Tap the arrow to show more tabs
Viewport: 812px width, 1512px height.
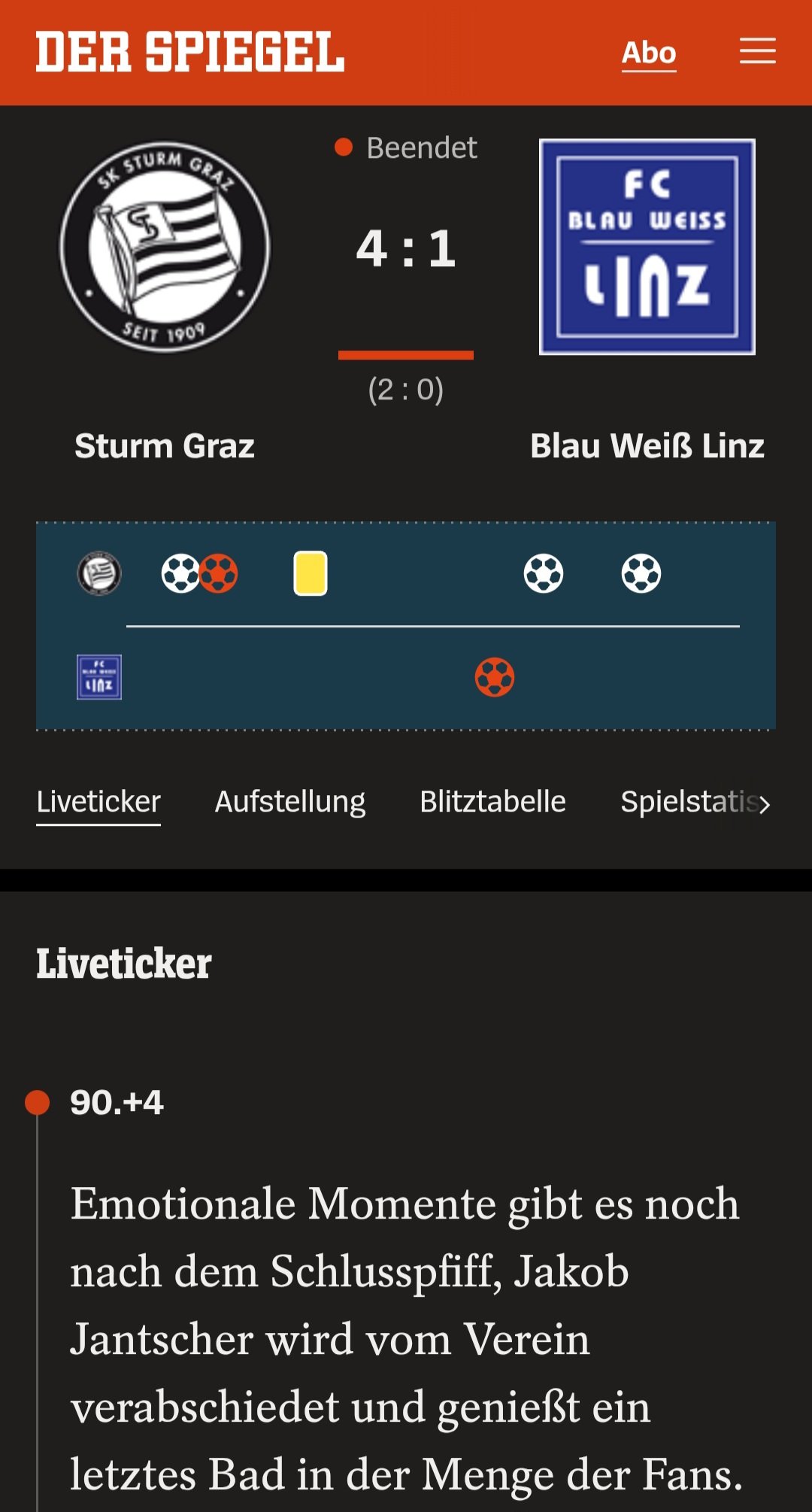coord(765,804)
